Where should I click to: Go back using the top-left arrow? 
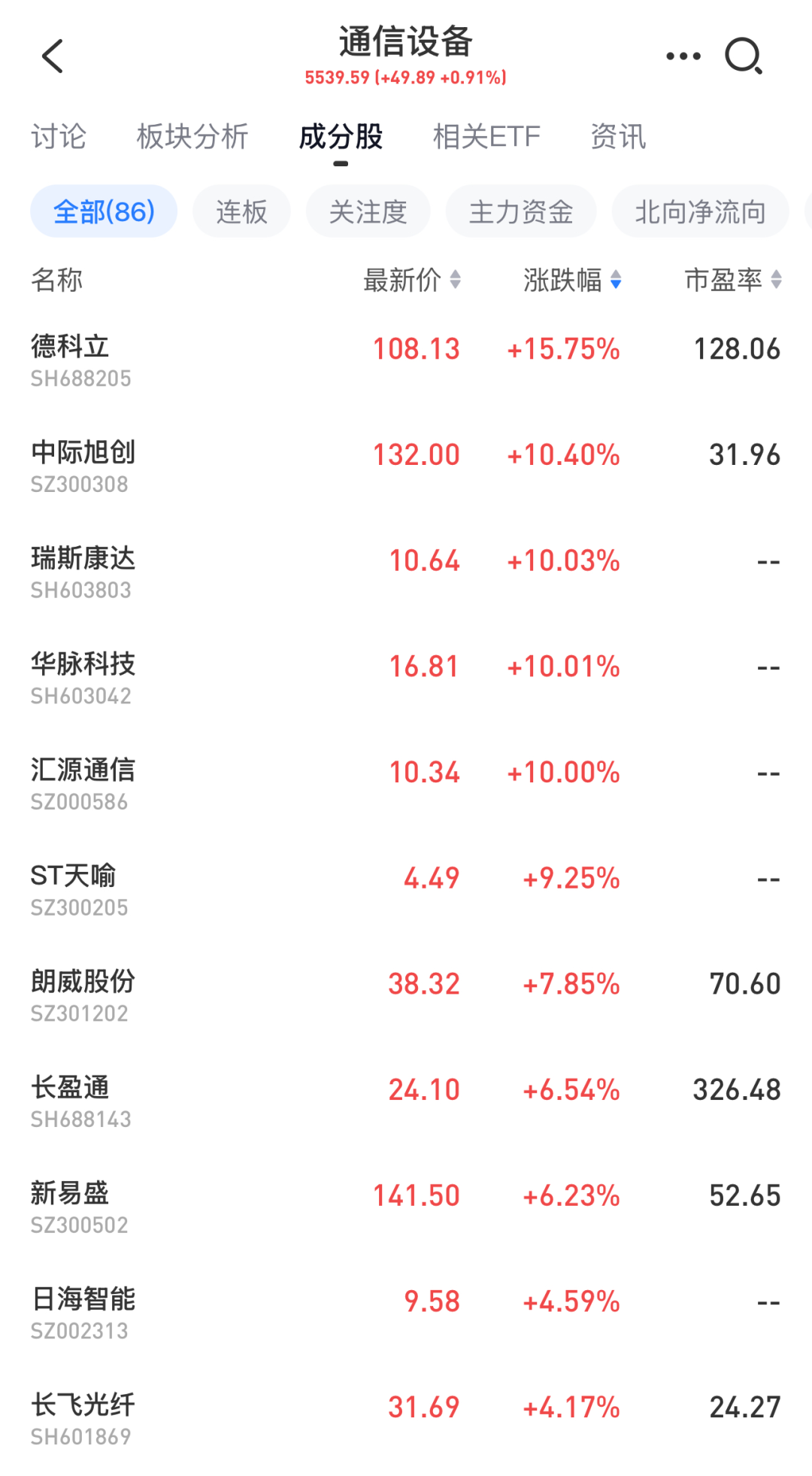[53, 56]
